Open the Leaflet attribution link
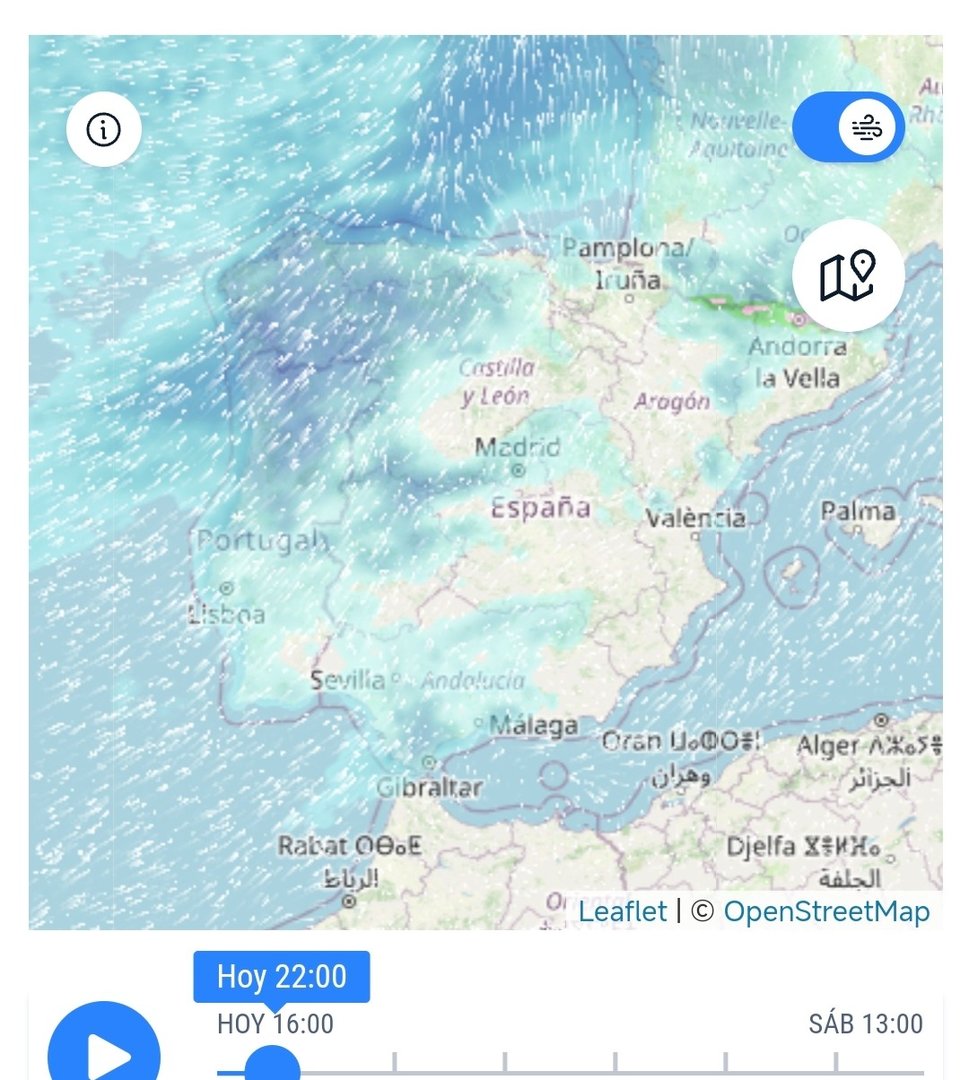The width and height of the screenshot is (969, 1080). [622, 911]
